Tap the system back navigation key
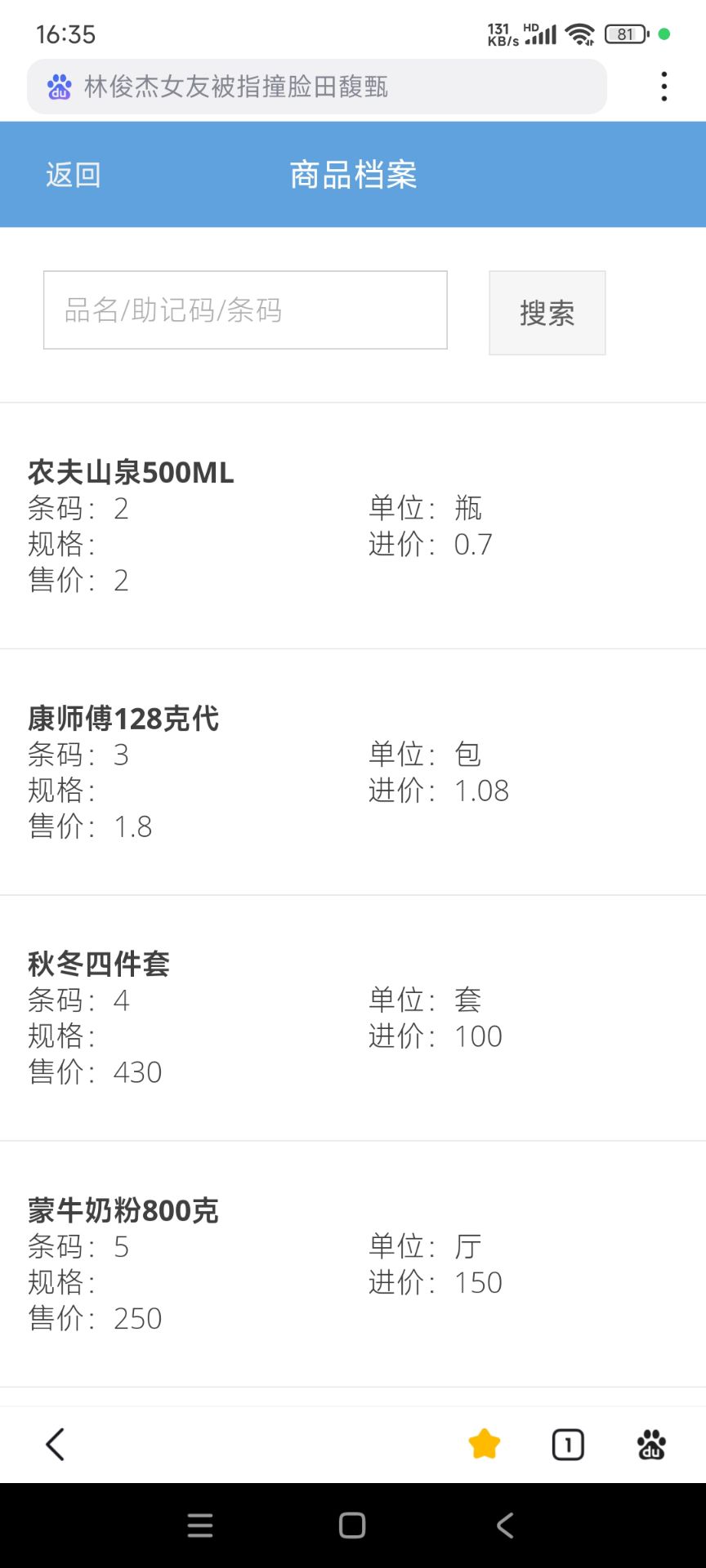The image size is (706, 1568). tap(504, 1525)
